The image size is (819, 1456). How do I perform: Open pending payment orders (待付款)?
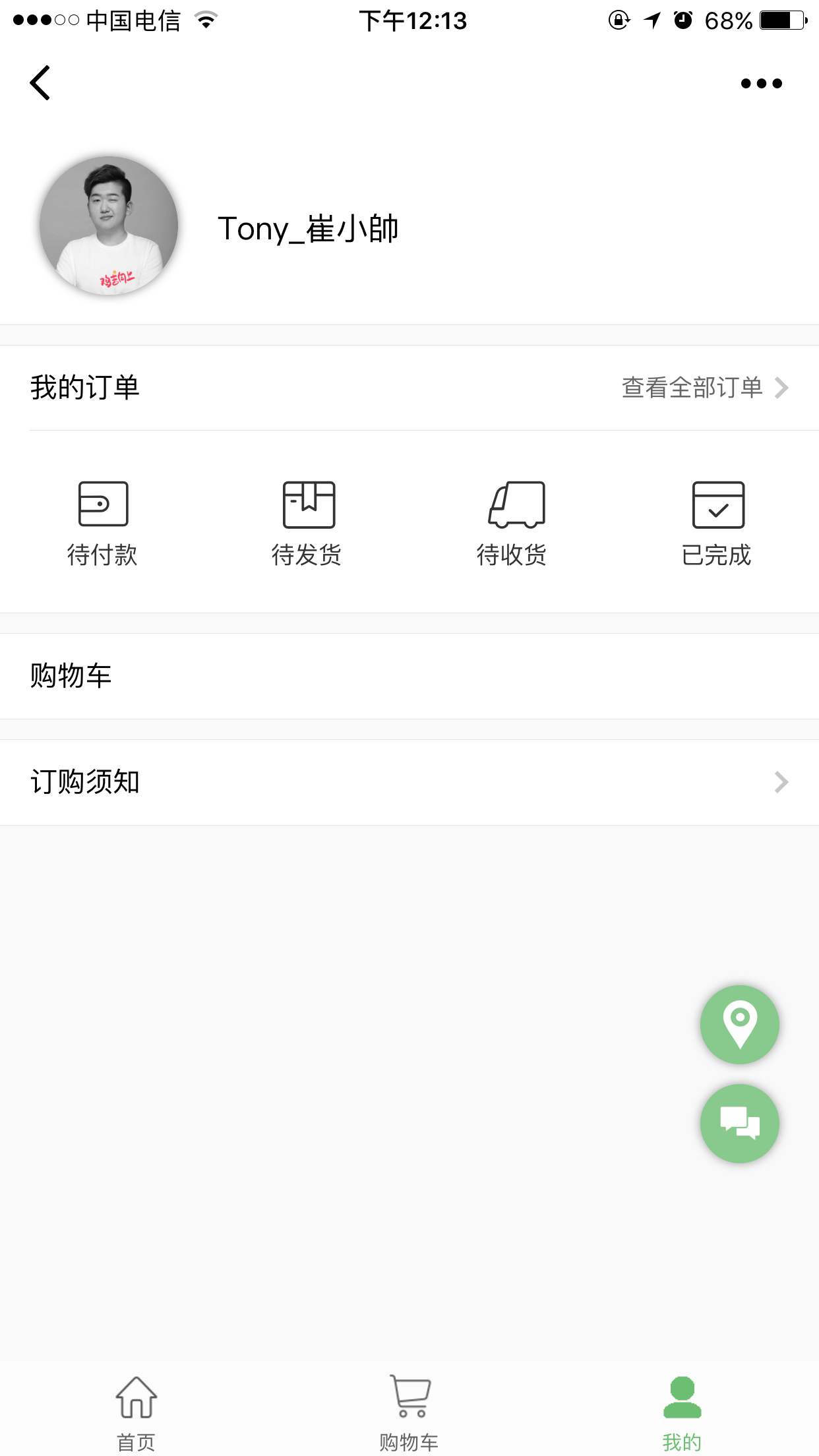[x=103, y=522]
